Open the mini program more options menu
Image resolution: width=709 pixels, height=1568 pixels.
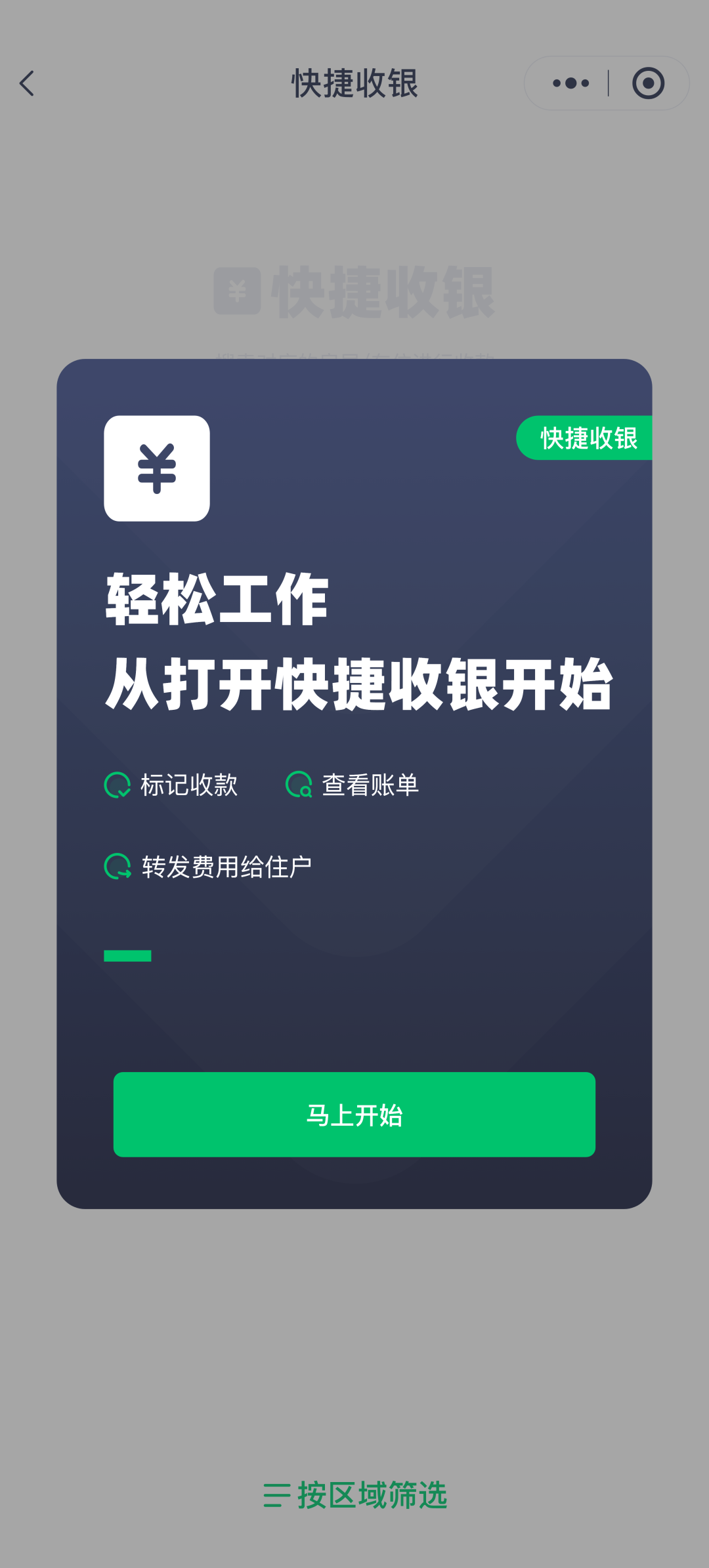(x=570, y=83)
